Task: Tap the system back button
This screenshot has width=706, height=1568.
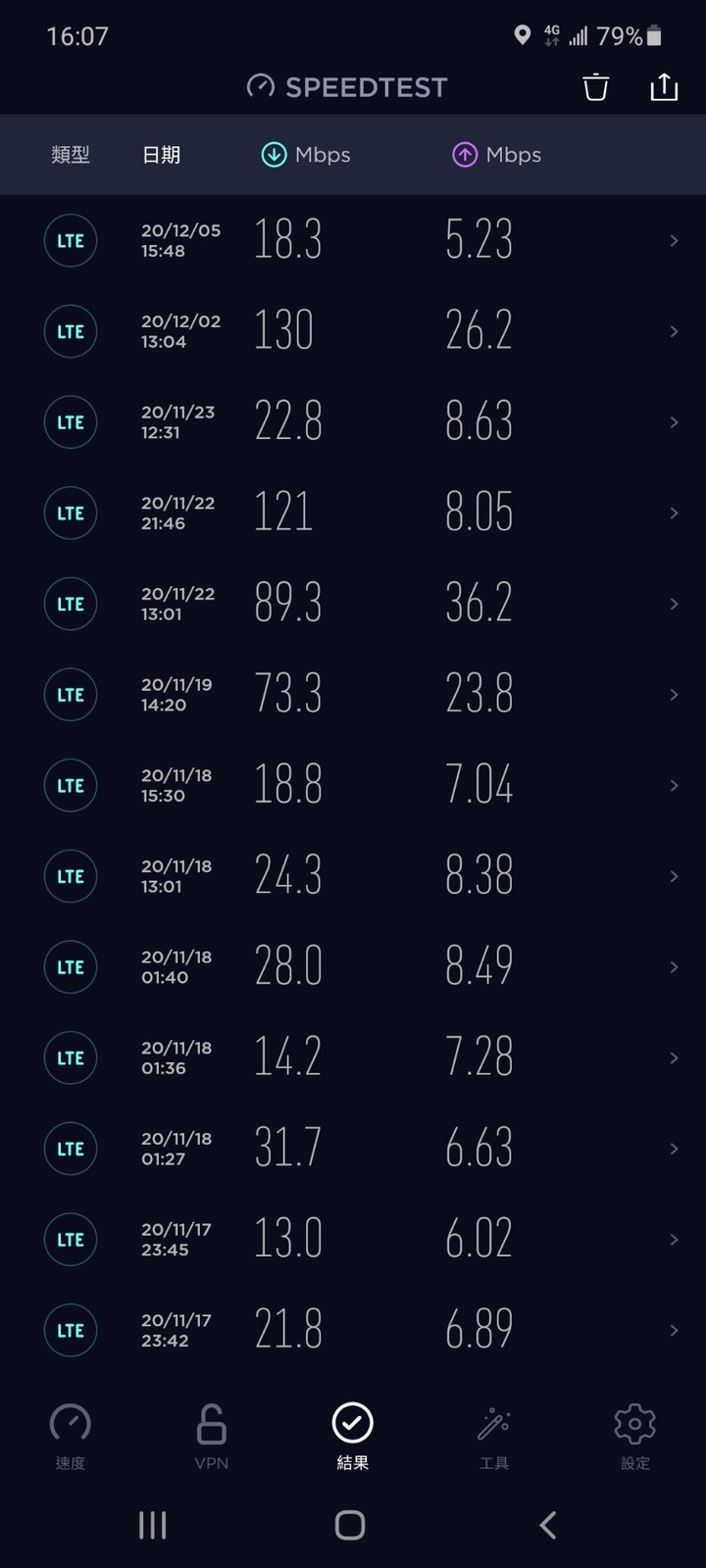Action: coord(548,1525)
